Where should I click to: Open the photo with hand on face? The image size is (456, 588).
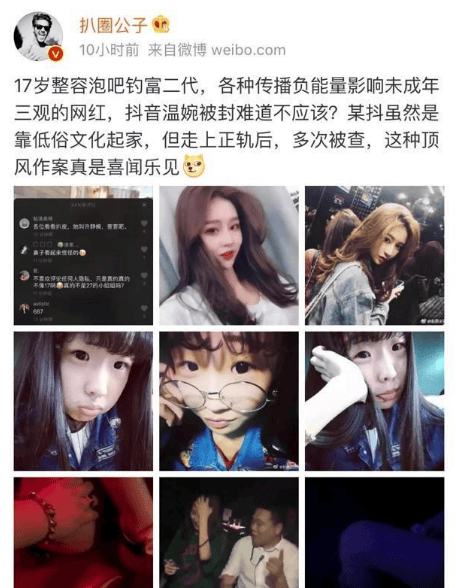pyautogui.click(x=375, y=401)
